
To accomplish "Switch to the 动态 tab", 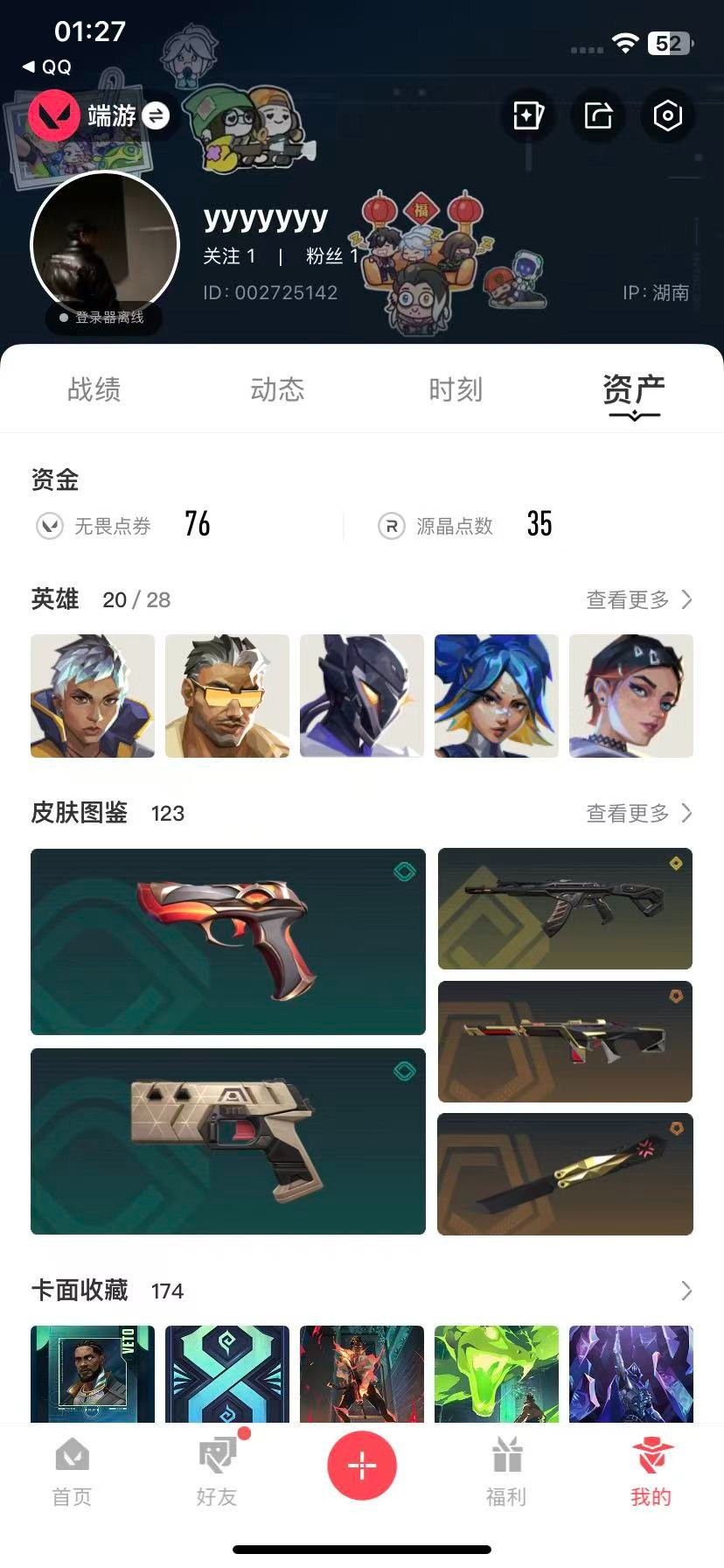I will tap(276, 390).
